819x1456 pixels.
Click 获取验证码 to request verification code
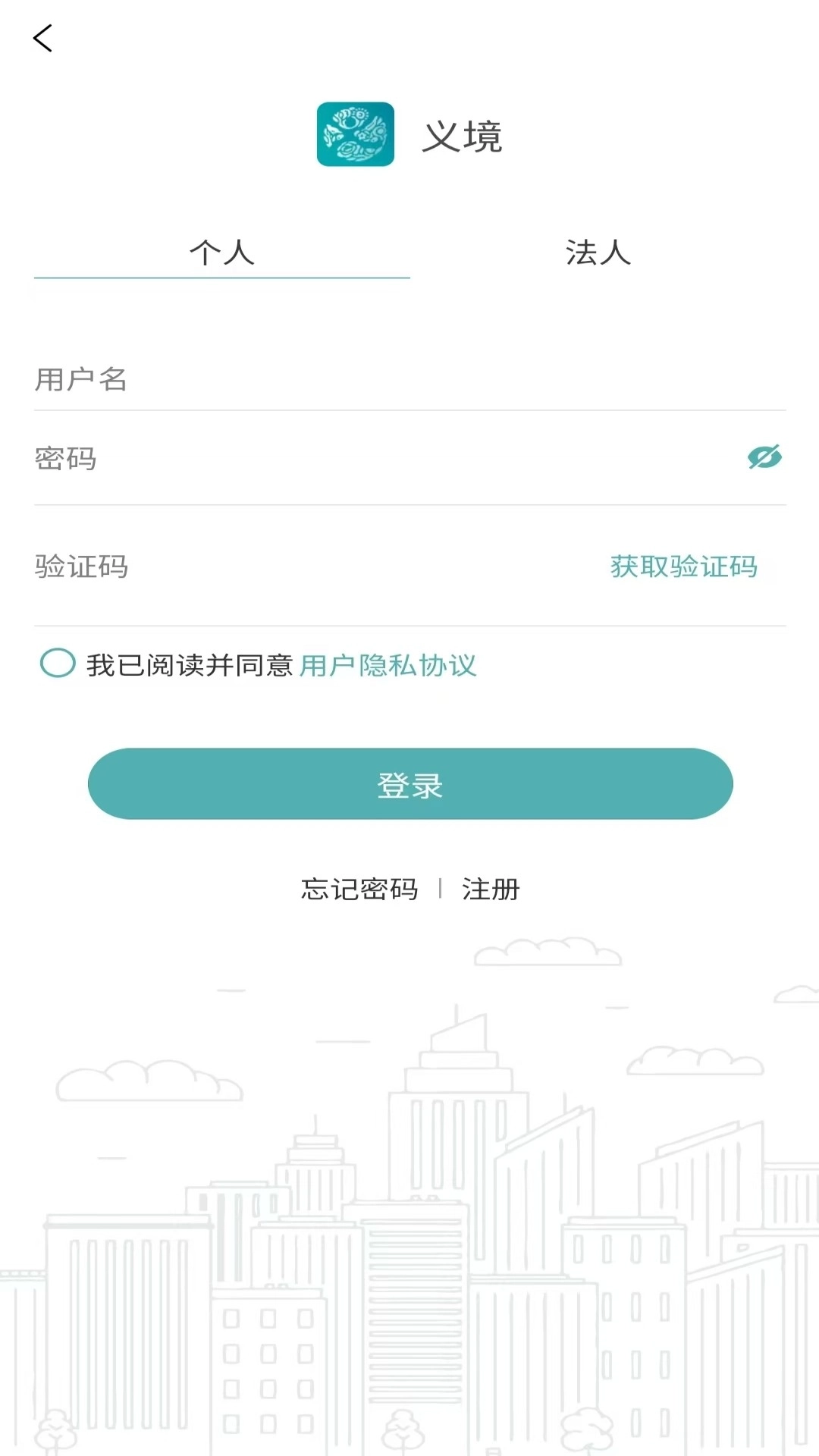[683, 566]
